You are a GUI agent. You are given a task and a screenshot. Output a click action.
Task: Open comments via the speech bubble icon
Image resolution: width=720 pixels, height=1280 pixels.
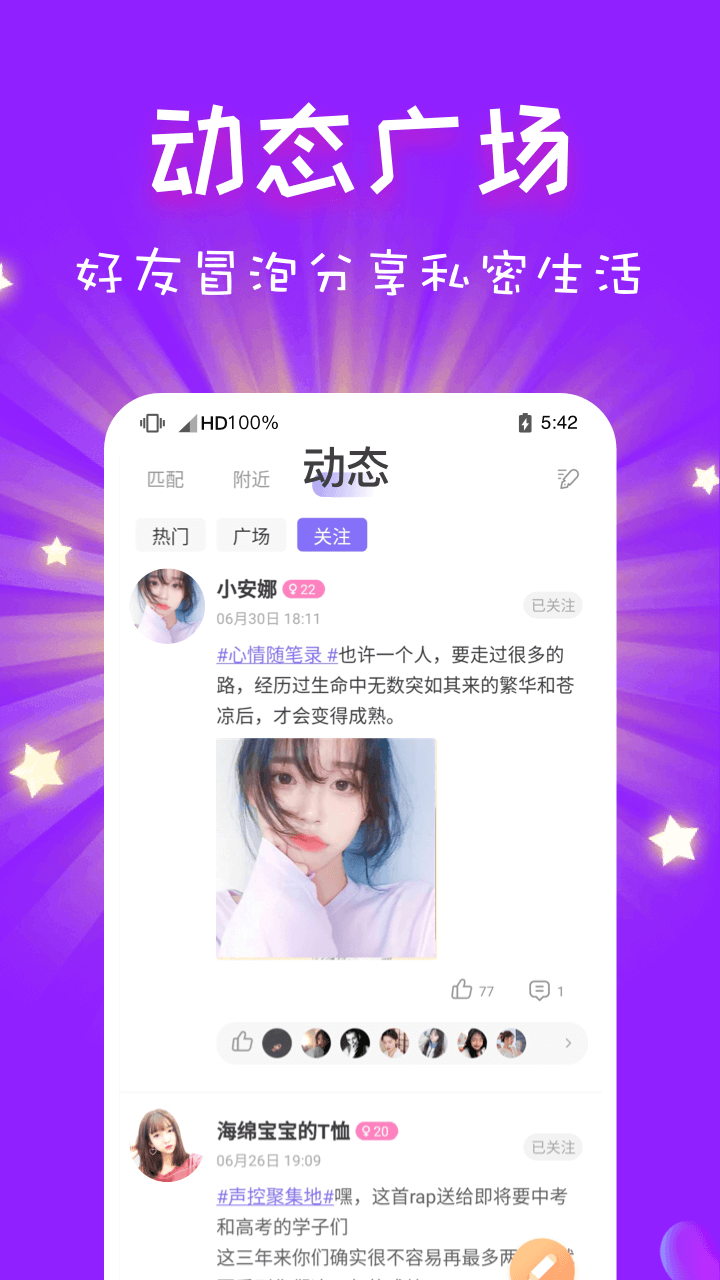[540, 989]
